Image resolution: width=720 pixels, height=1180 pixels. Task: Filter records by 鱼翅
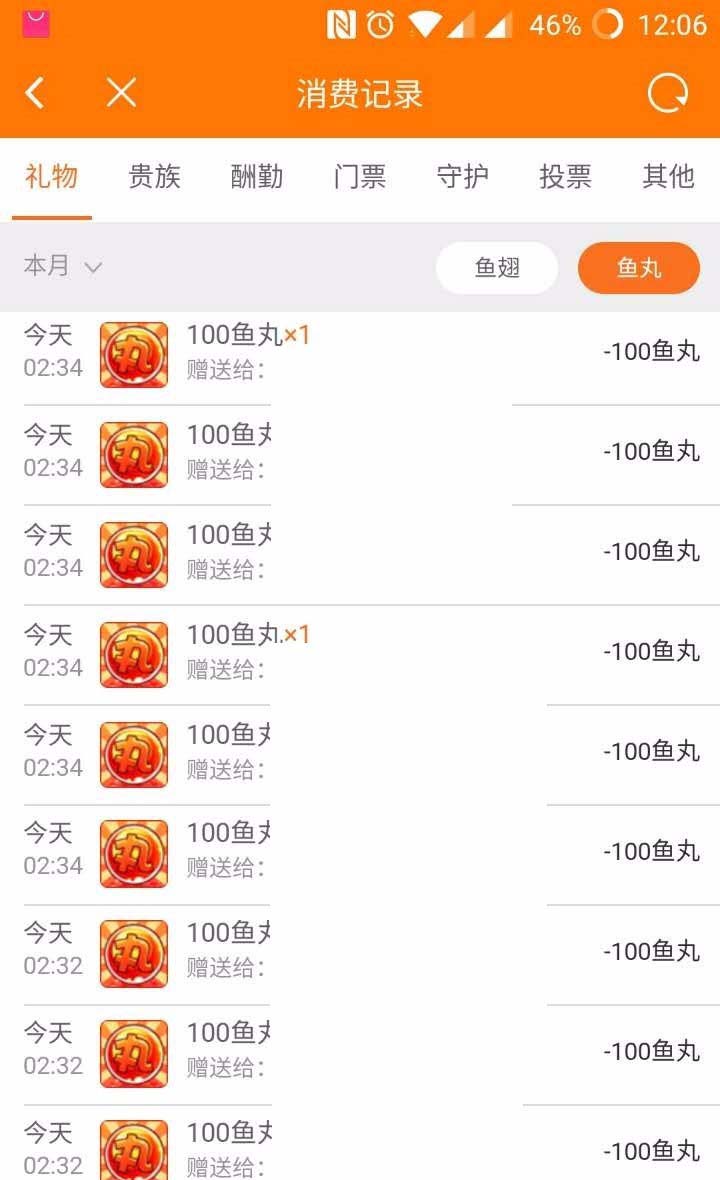point(497,268)
